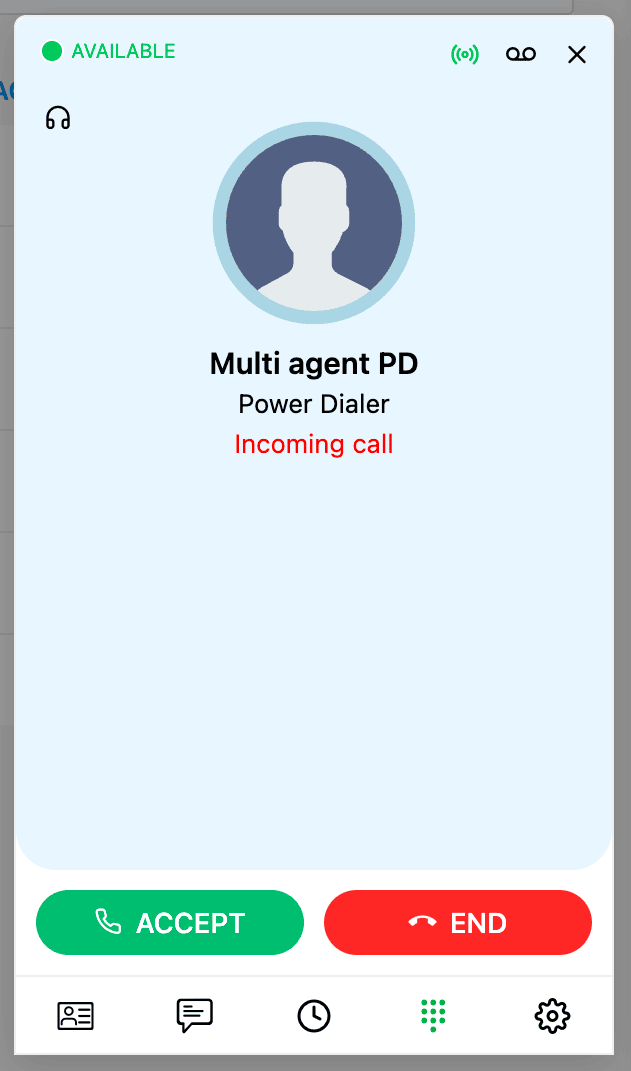This screenshot has width=631, height=1071.
Task: Switch to the dial pad tab
Action: 433,1016
